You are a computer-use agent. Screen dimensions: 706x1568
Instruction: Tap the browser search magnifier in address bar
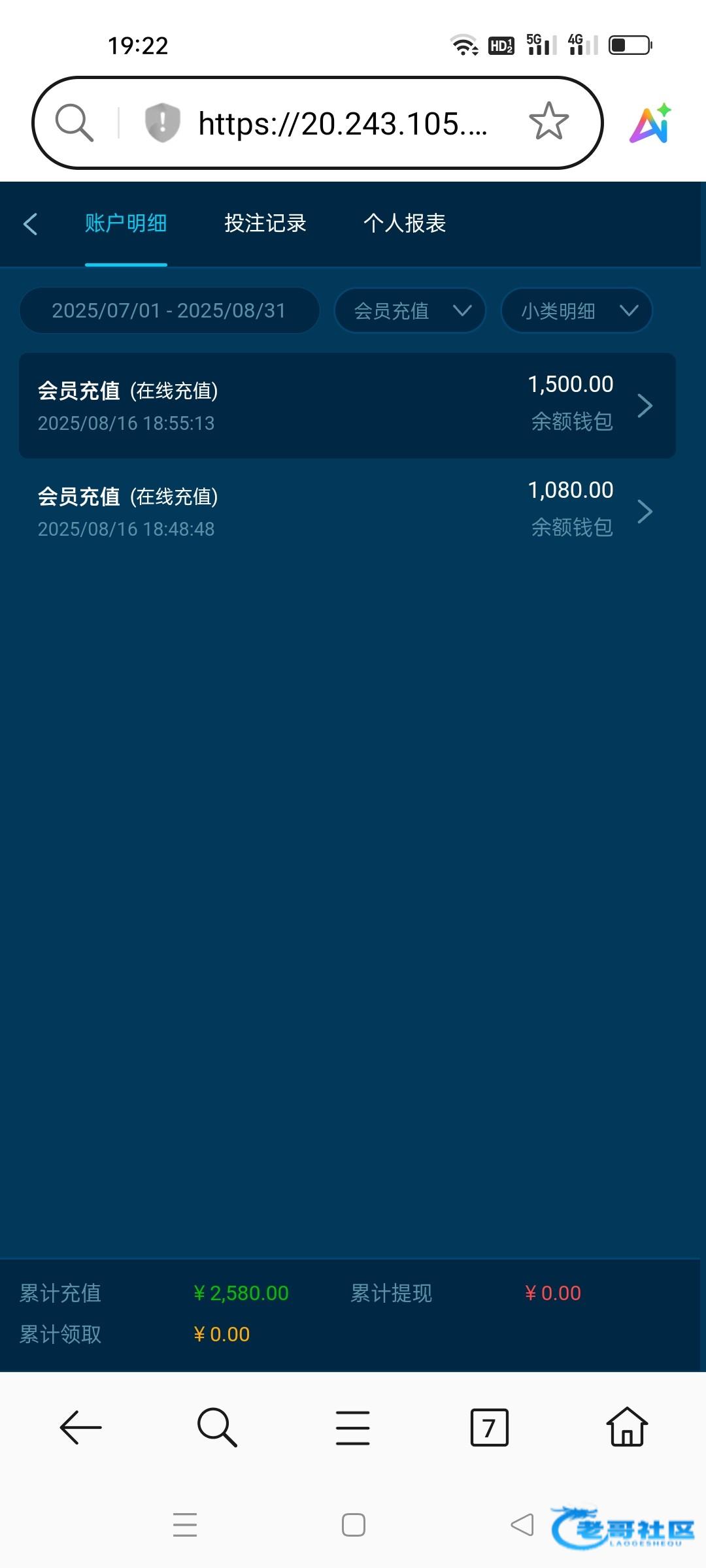(74, 122)
